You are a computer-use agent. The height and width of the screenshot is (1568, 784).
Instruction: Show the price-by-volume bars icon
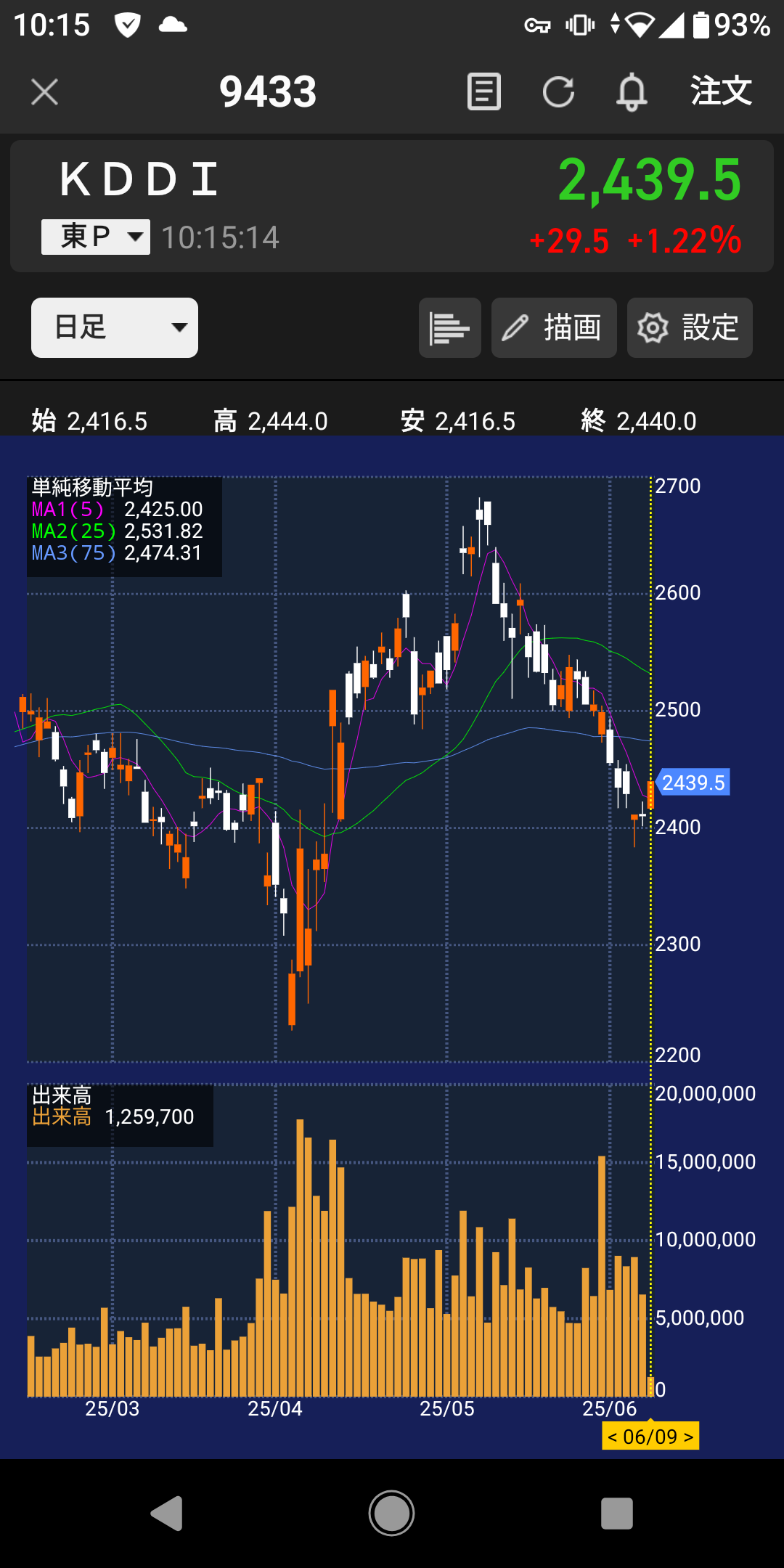pos(450,327)
